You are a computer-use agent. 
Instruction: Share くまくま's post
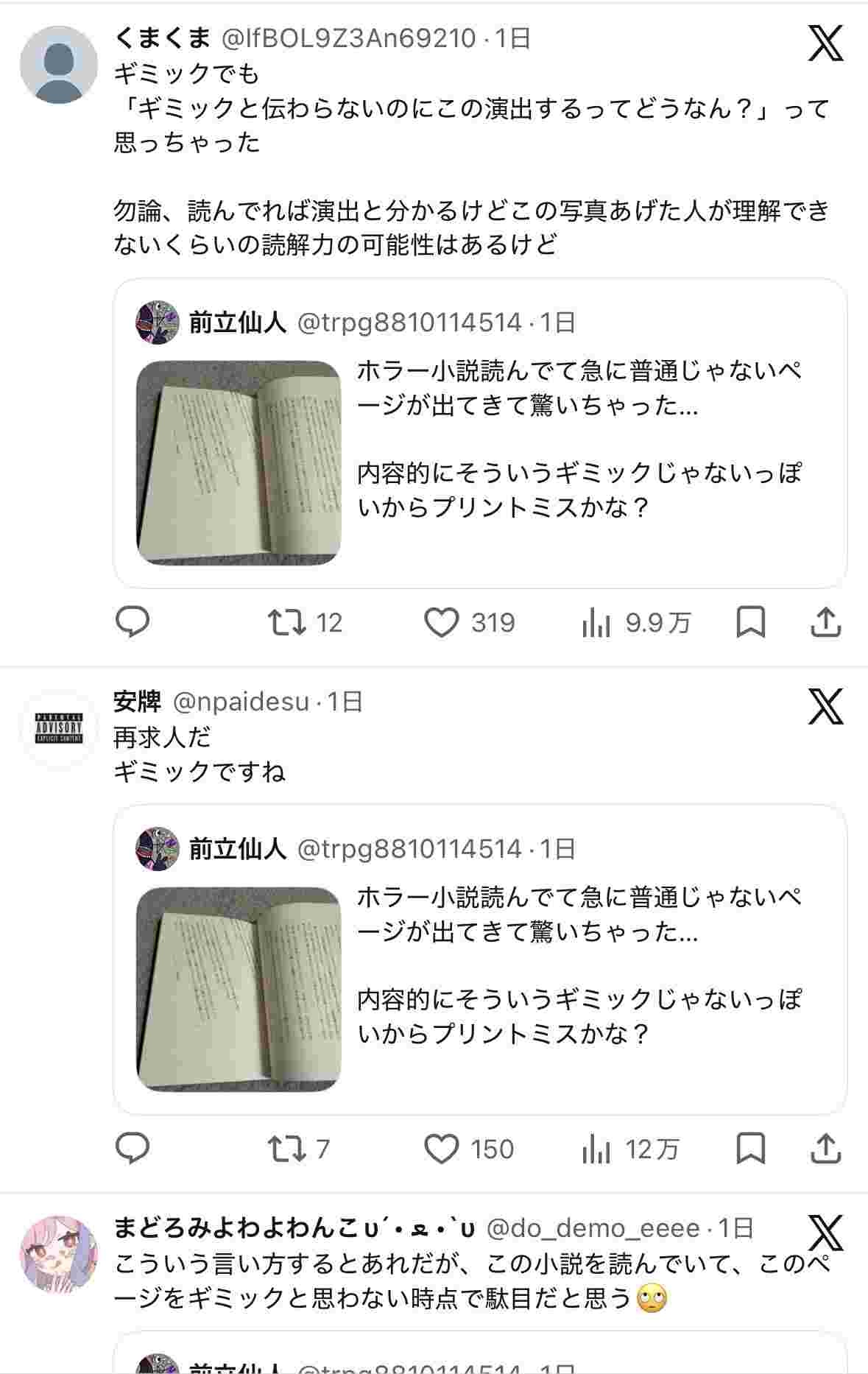coord(826,623)
